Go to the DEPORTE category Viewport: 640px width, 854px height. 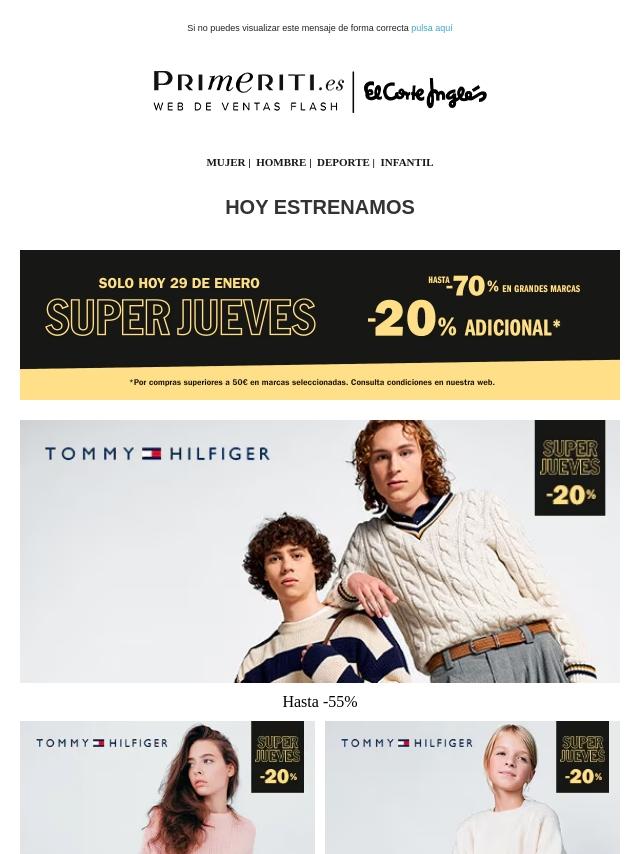pyautogui.click(x=342, y=162)
